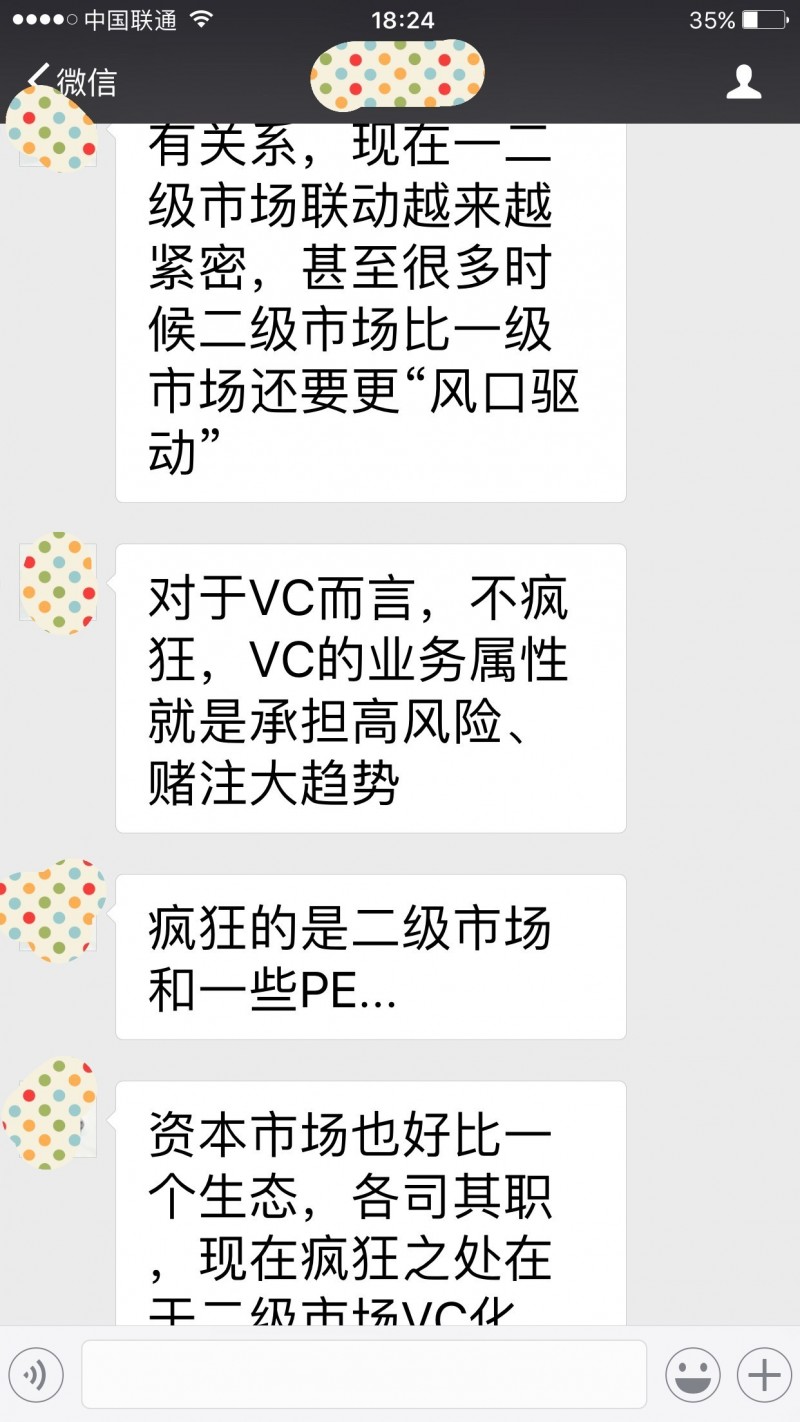This screenshot has width=800, height=1422.
Task: Tap 中国联通 carrier label in status bar
Action: (x=130, y=18)
